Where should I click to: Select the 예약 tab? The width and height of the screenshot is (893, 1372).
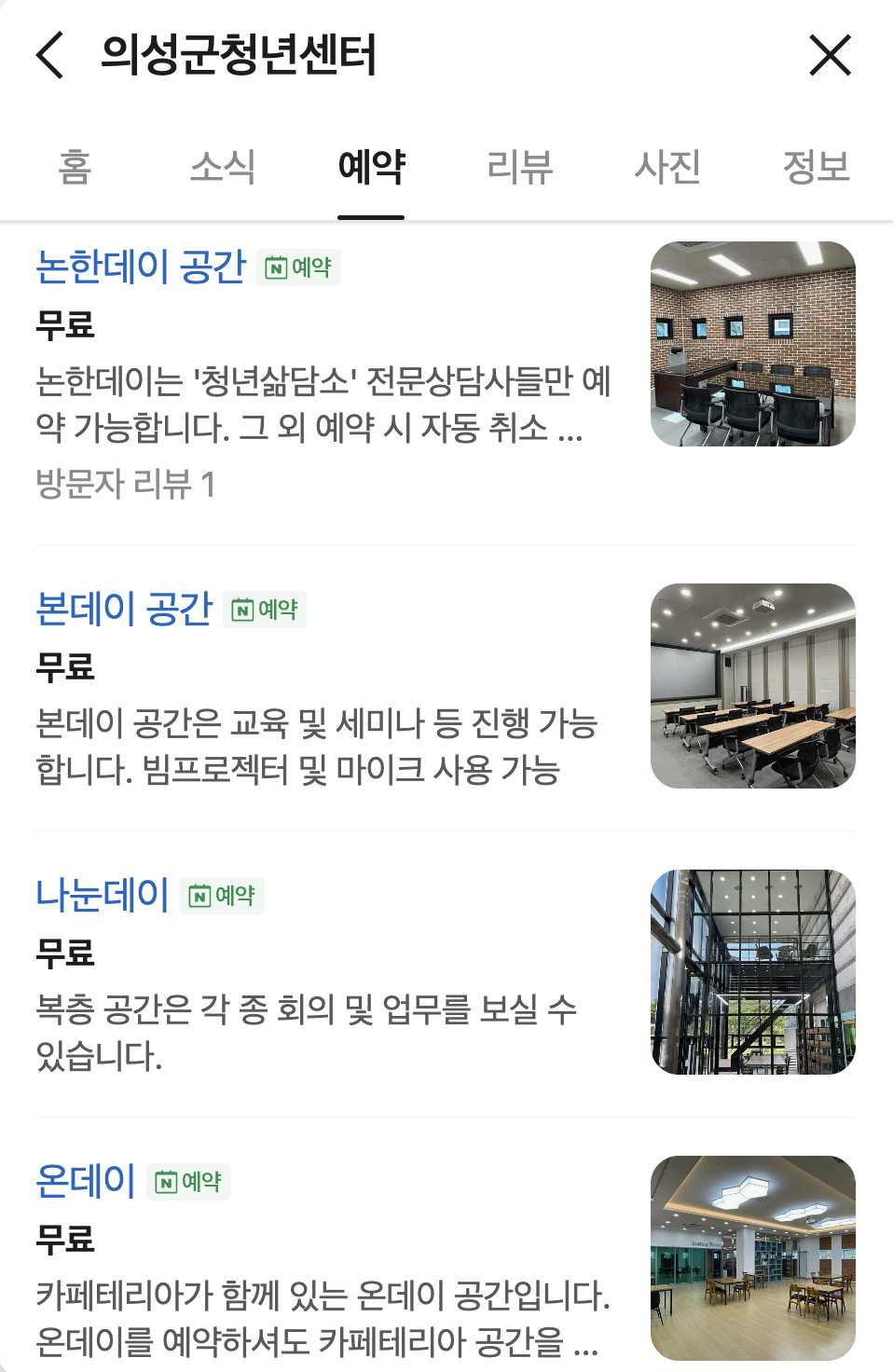371,167
